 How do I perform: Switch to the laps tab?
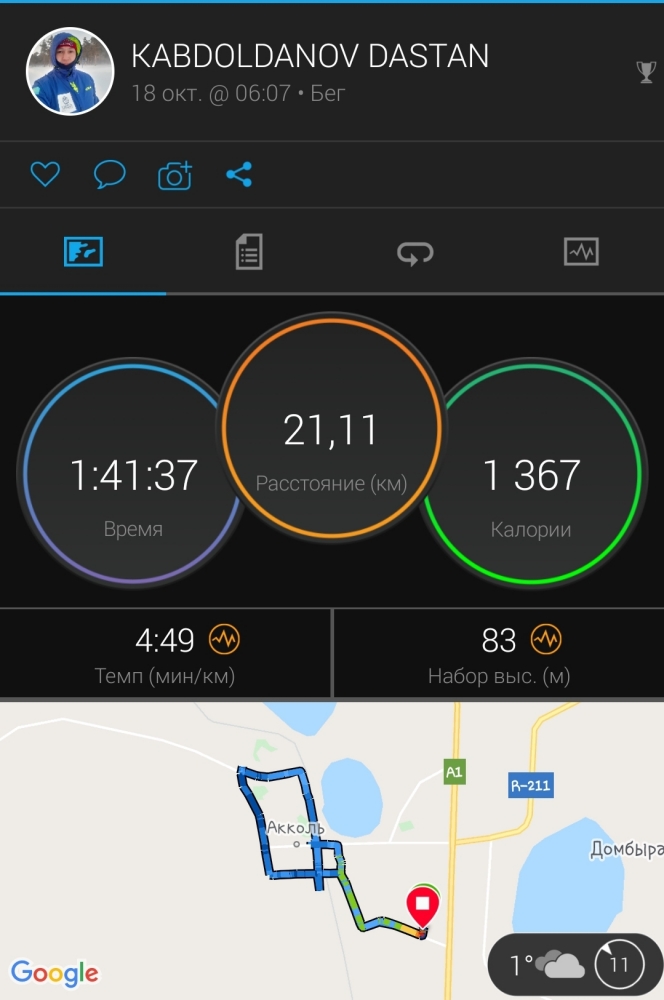point(415,252)
